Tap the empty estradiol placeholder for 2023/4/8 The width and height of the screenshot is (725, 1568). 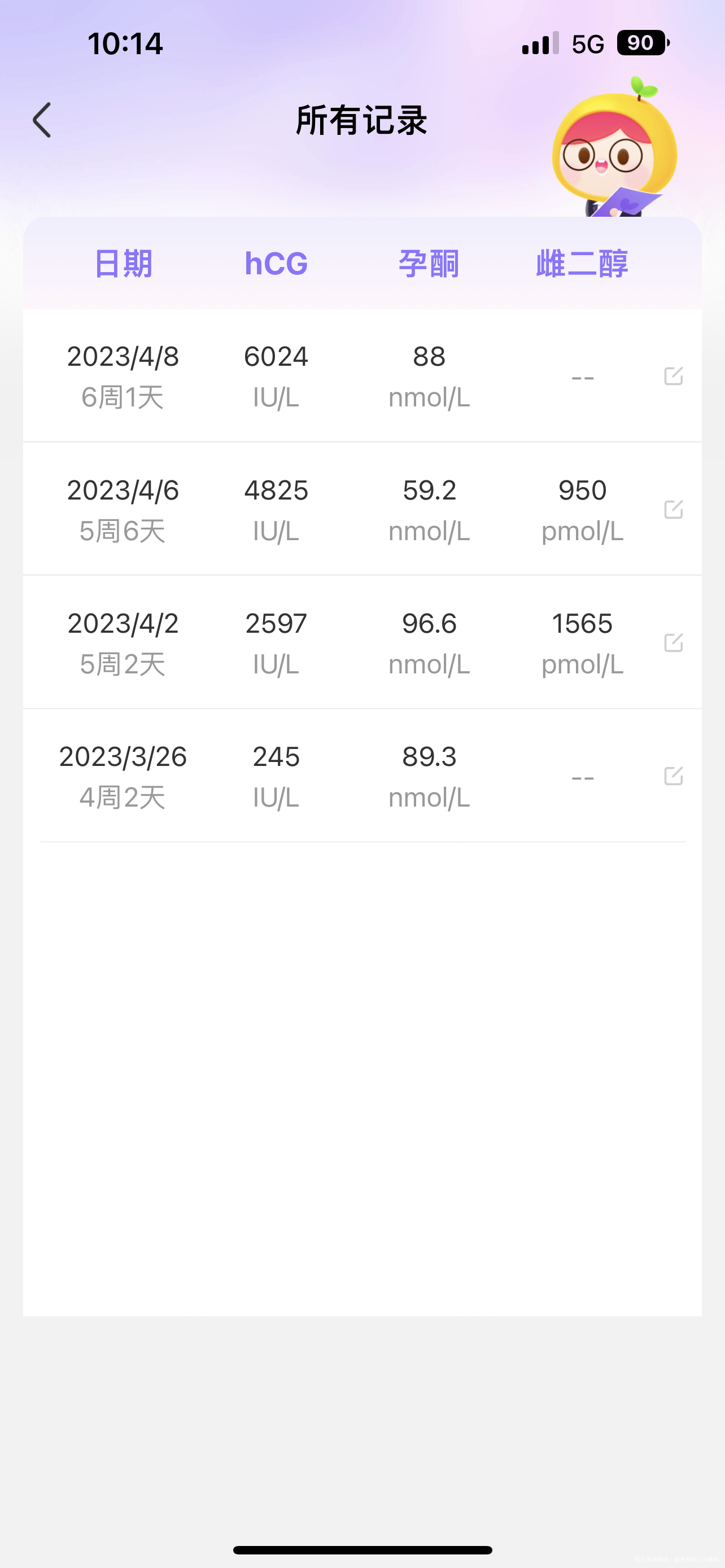583,378
